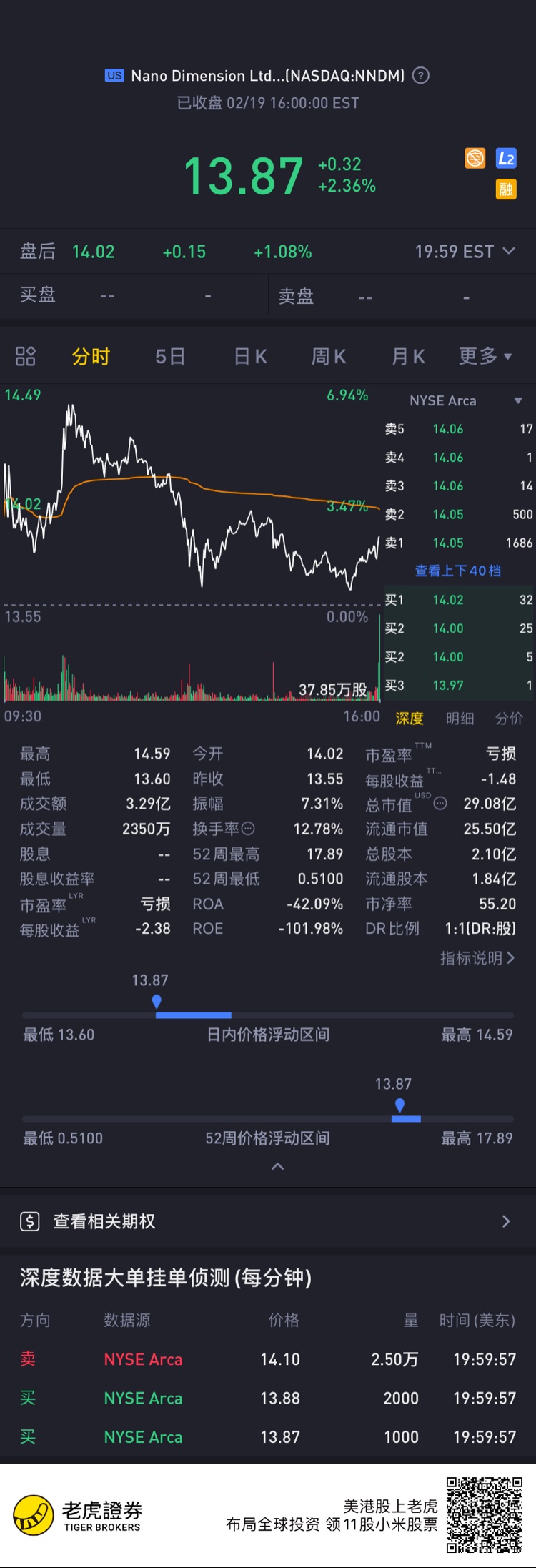Screen dimensions: 536x1568
Task: Select the 分价 tab
Action: tap(509, 719)
